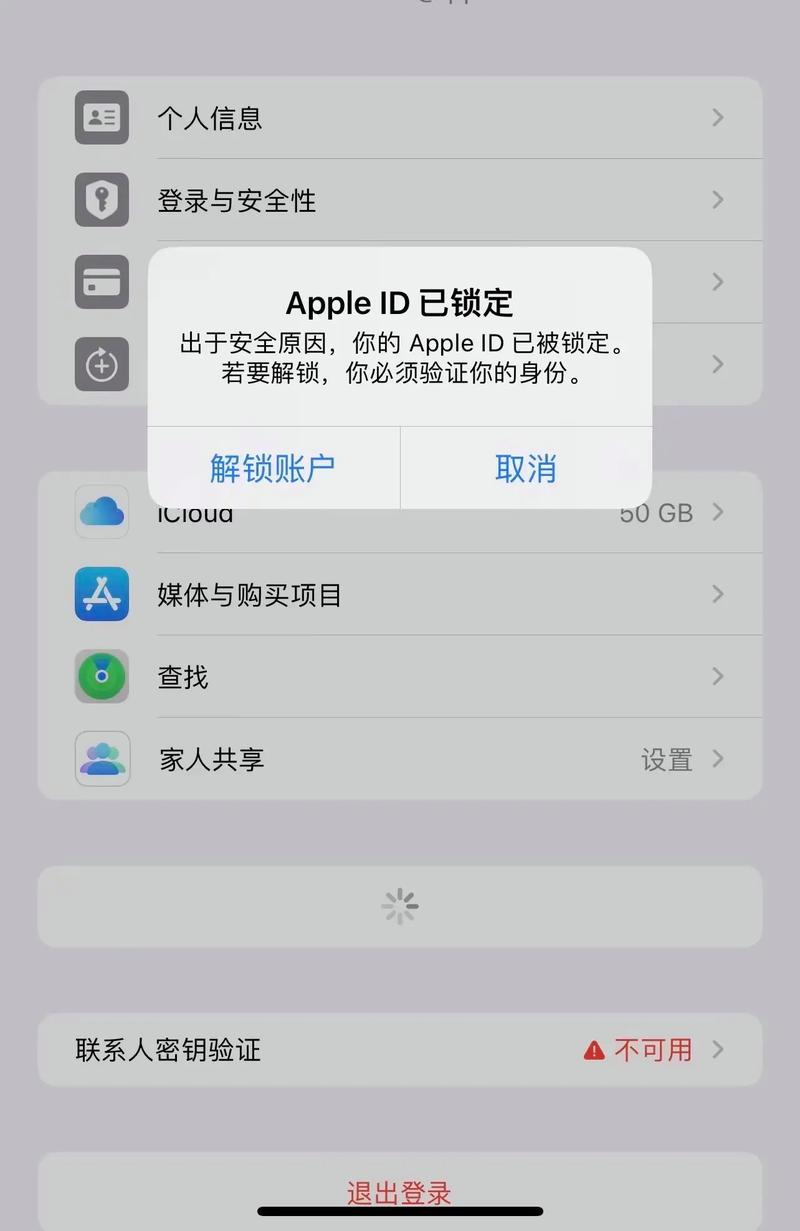Click the red warning triangle near 不可用

tap(593, 1049)
